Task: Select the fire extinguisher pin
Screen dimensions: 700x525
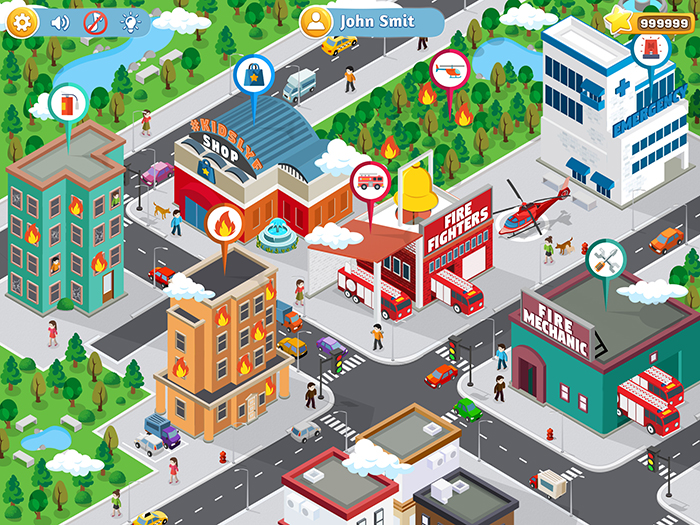Action: (x=69, y=103)
